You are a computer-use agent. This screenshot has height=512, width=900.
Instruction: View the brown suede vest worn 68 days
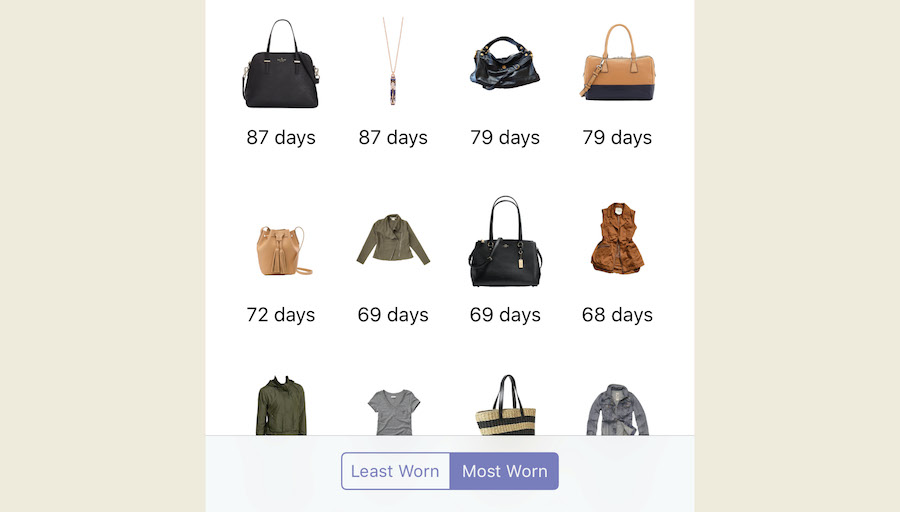(617, 240)
